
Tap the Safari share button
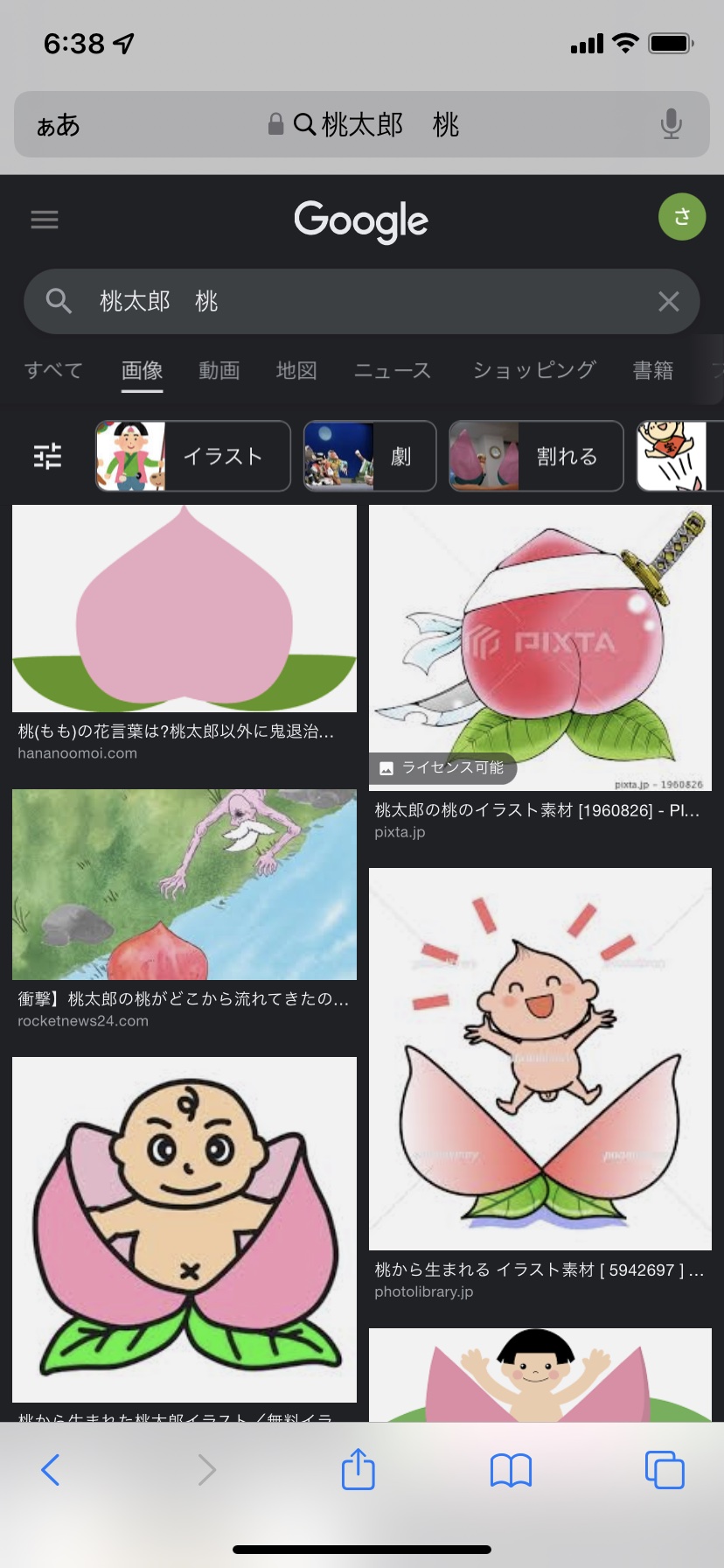pos(358,1469)
